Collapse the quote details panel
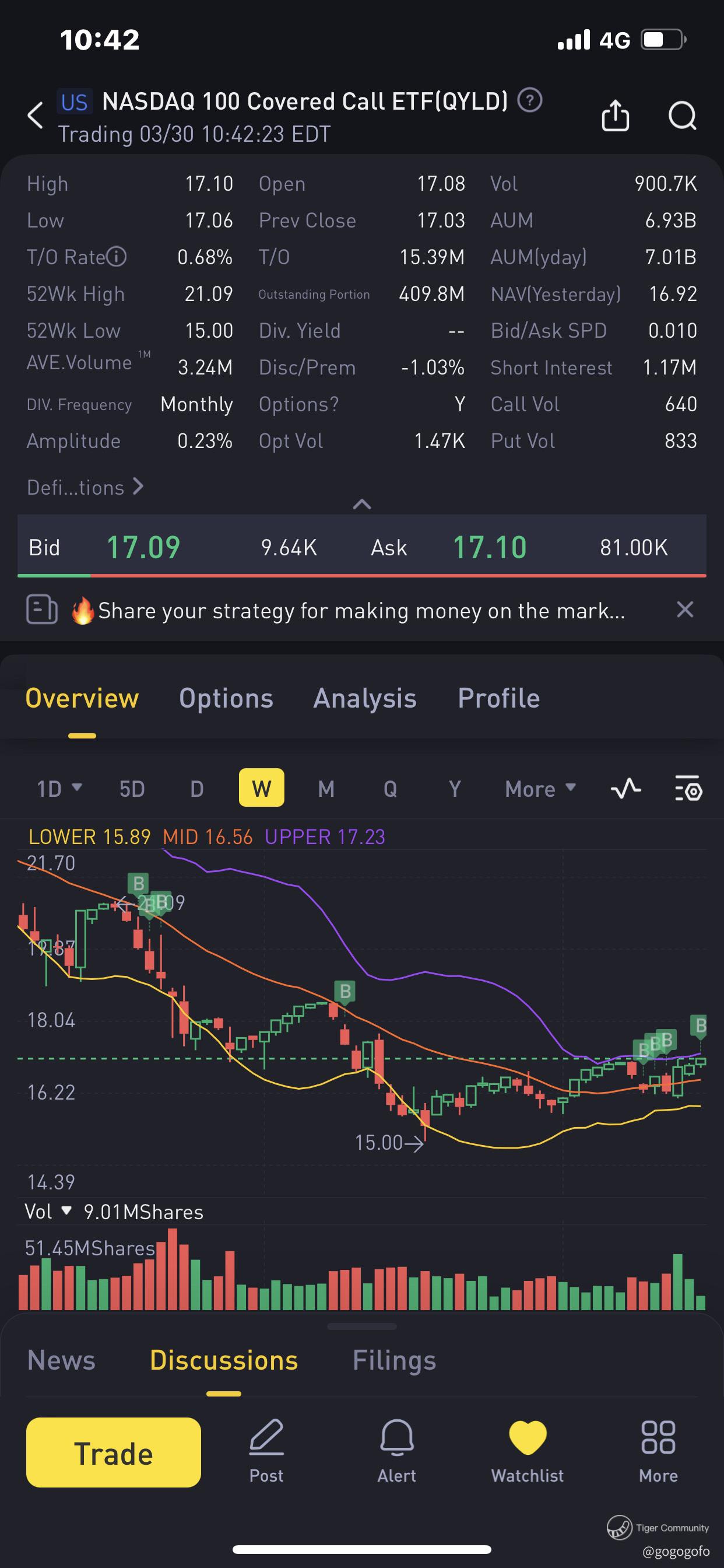The height and width of the screenshot is (1568, 724). (x=362, y=504)
